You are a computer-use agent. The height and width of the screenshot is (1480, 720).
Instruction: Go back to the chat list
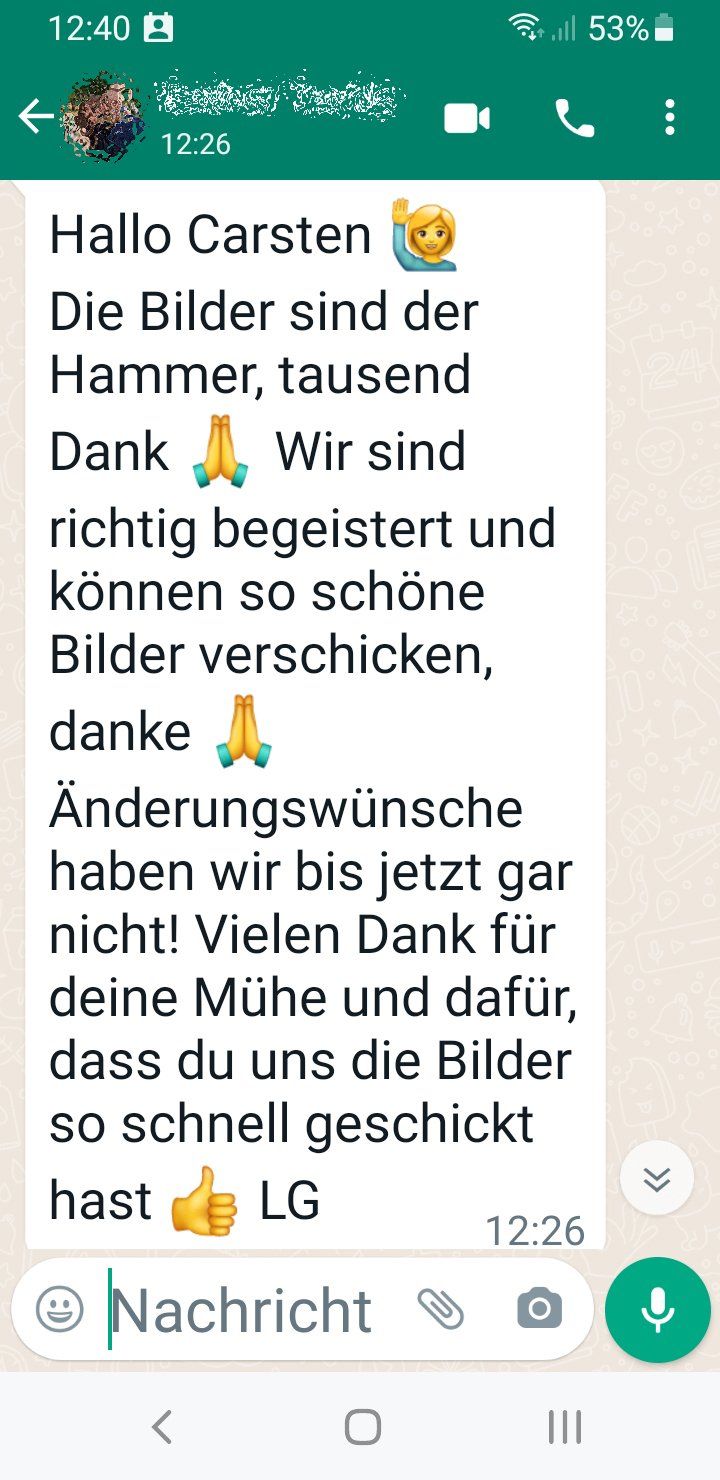click(34, 118)
